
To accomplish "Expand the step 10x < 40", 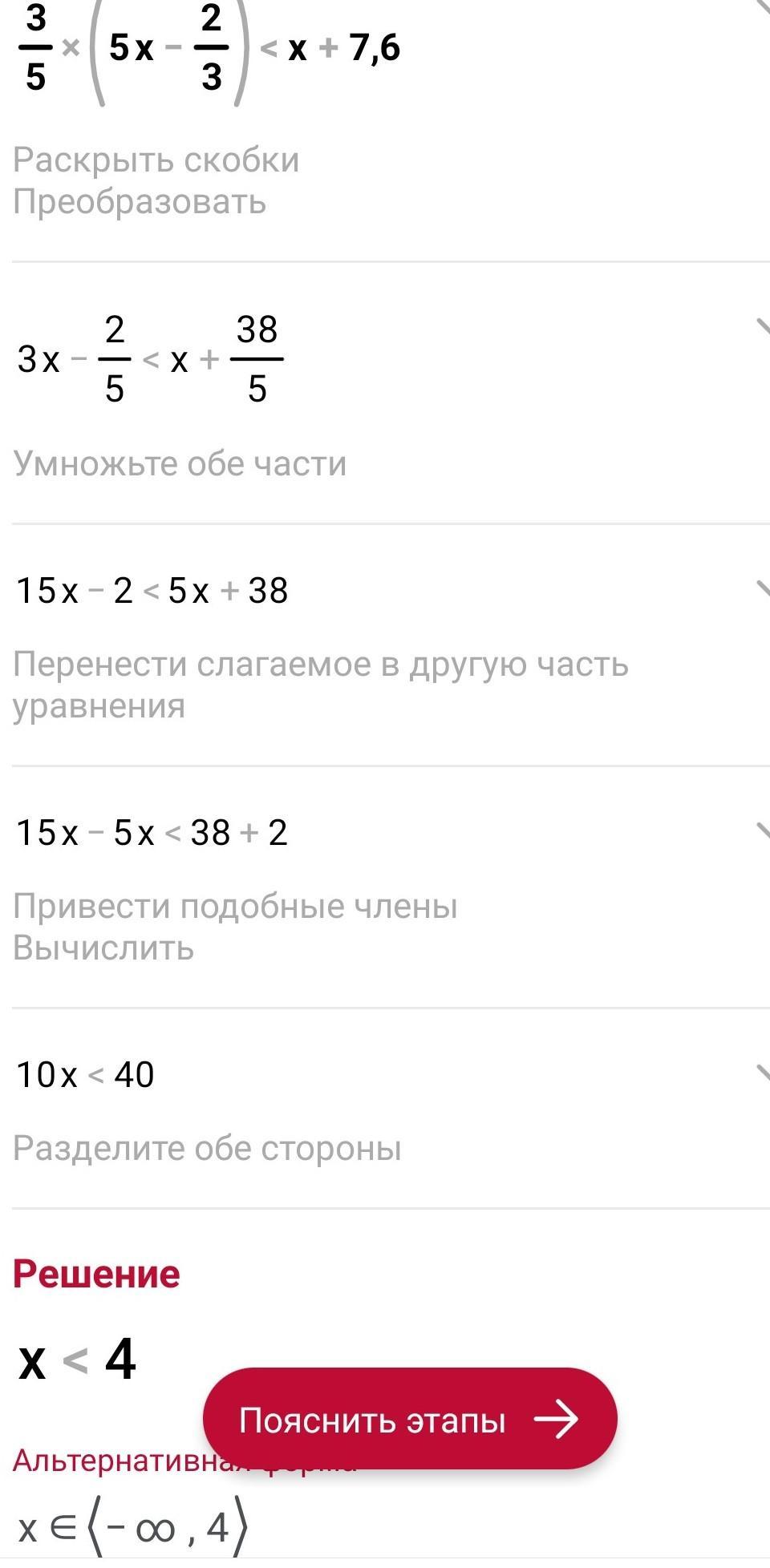I will click(761, 1073).
